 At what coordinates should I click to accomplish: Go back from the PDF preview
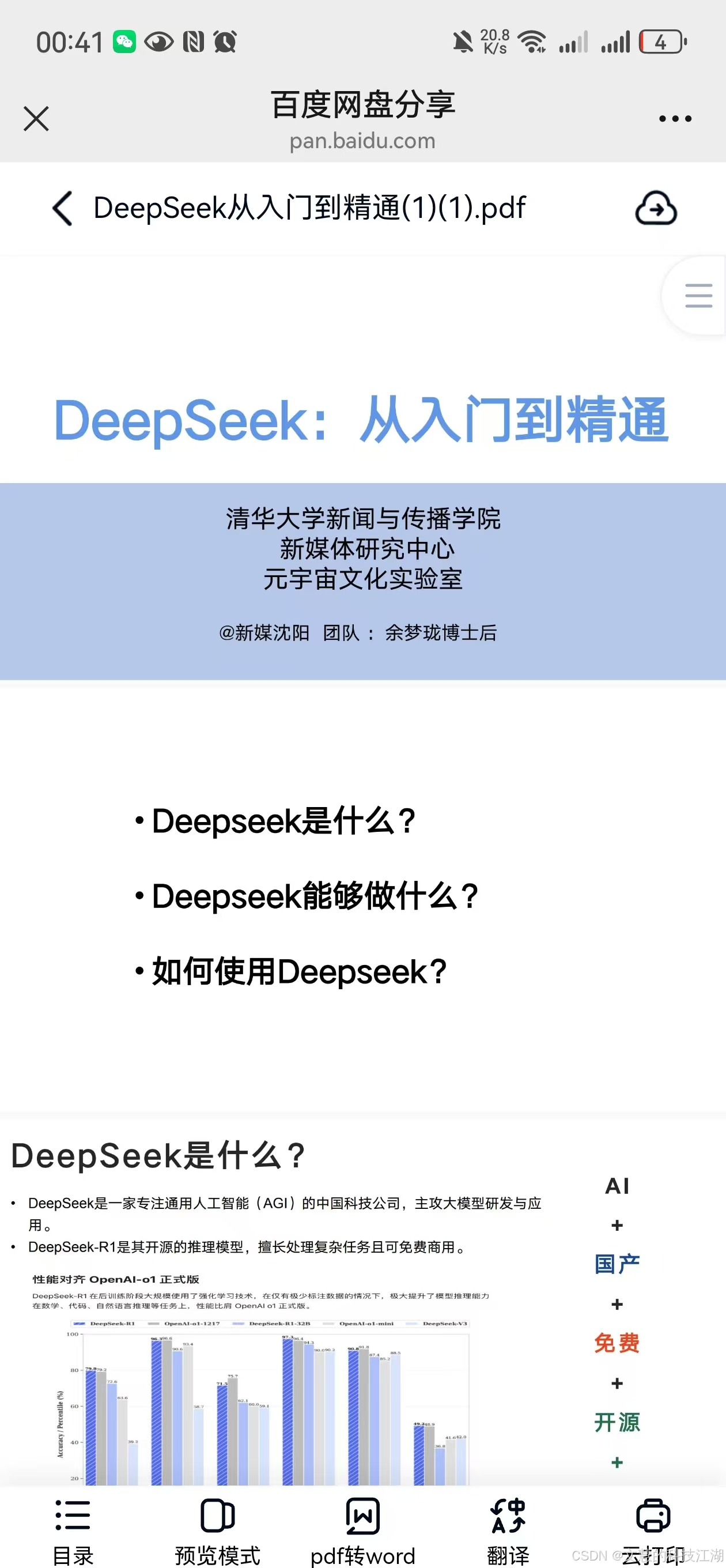pyautogui.click(x=63, y=208)
